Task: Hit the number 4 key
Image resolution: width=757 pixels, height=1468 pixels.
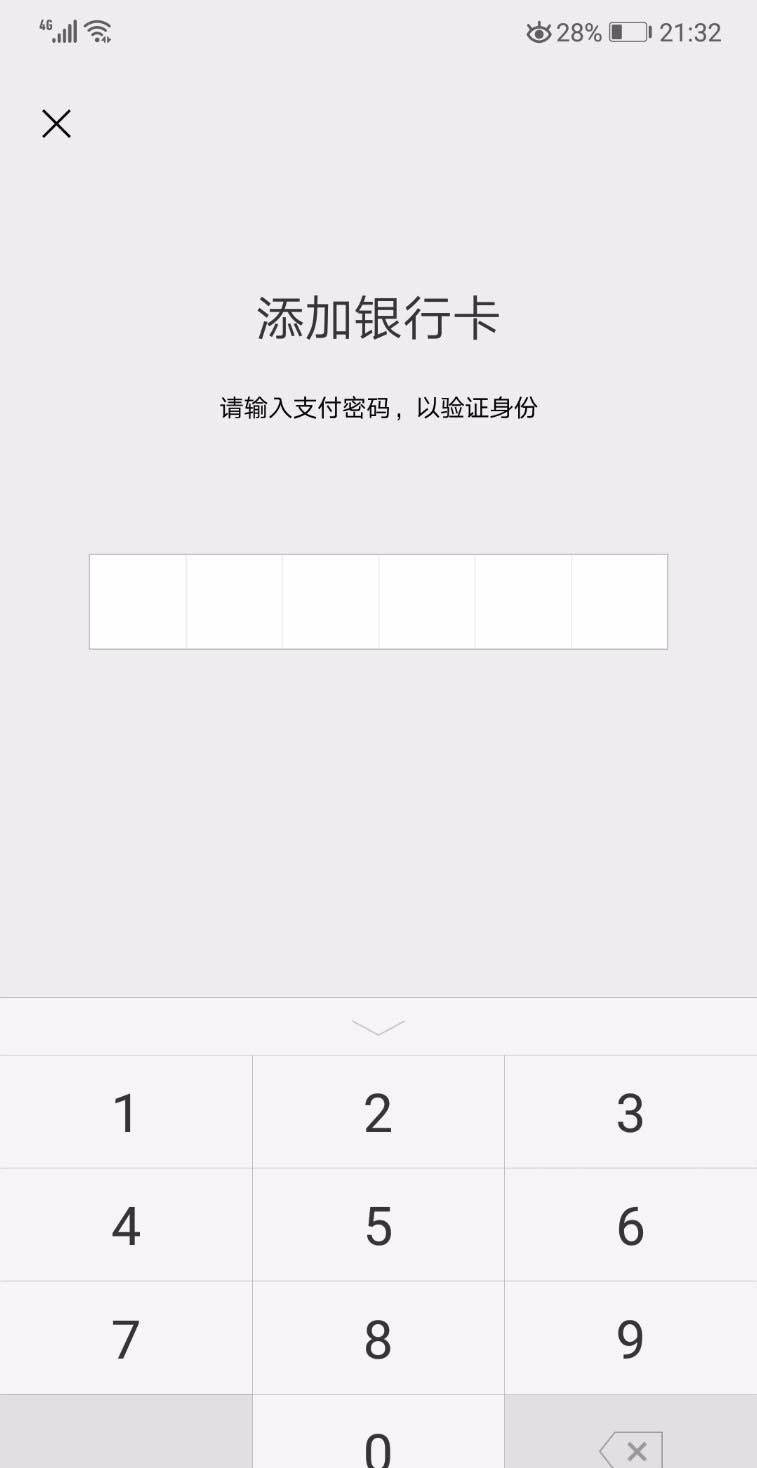Action: (126, 1226)
